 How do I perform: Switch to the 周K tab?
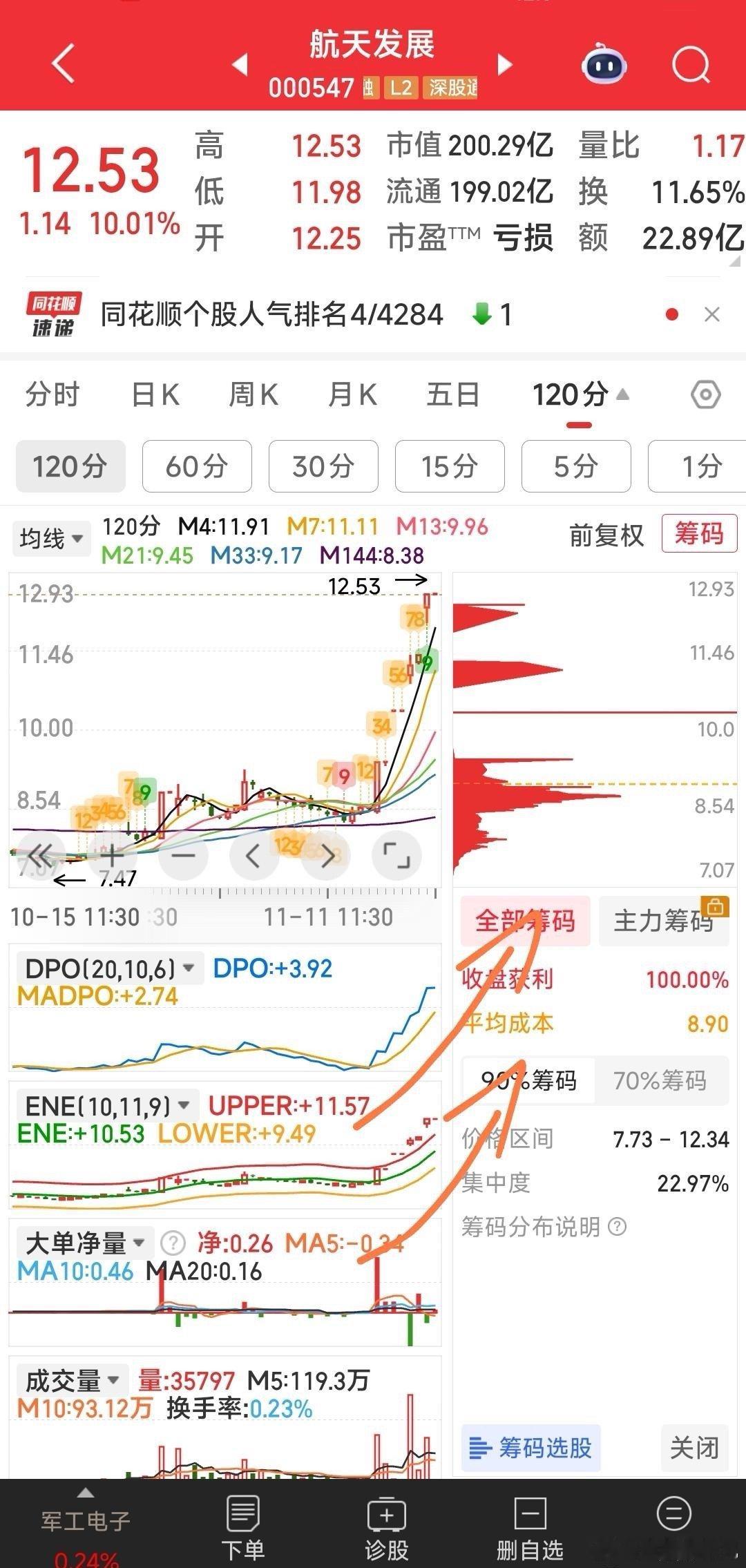pyautogui.click(x=254, y=395)
